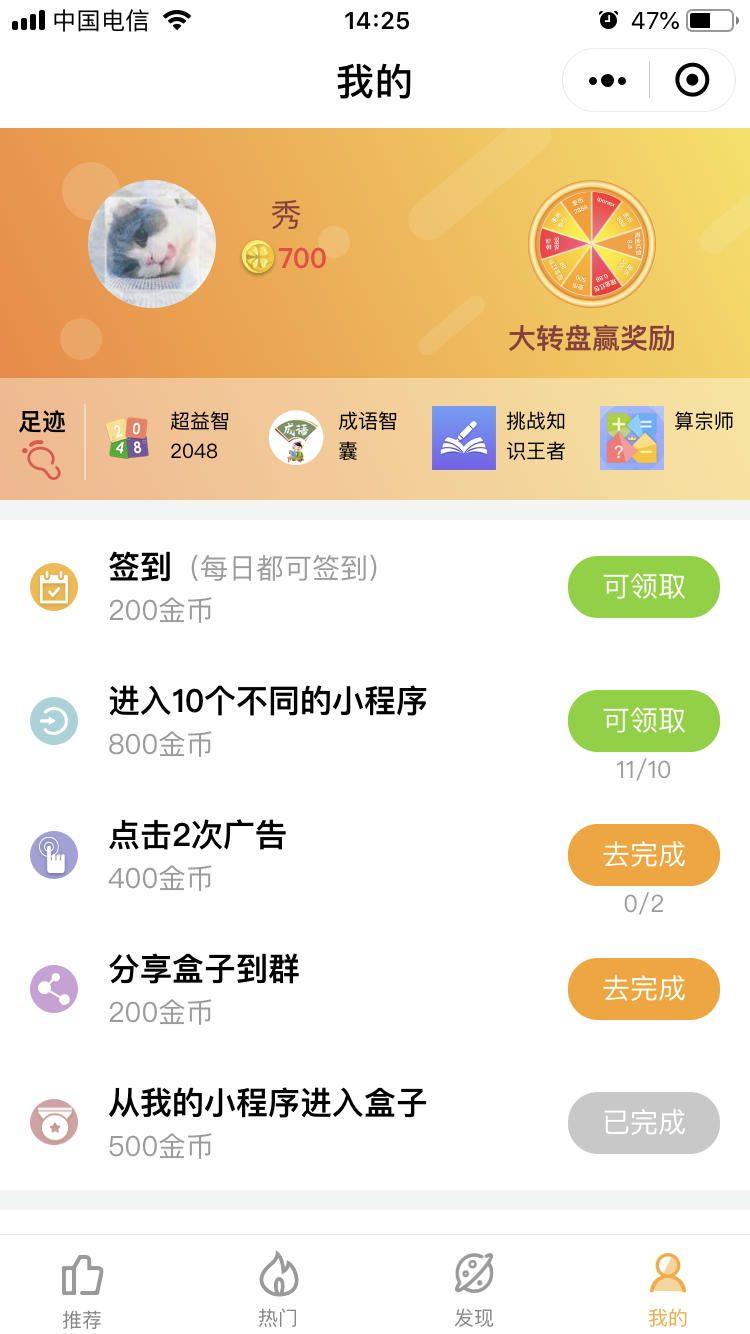Tap 去完成 for 点击2次广告 task

pyautogui.click(x=643, y=855)
